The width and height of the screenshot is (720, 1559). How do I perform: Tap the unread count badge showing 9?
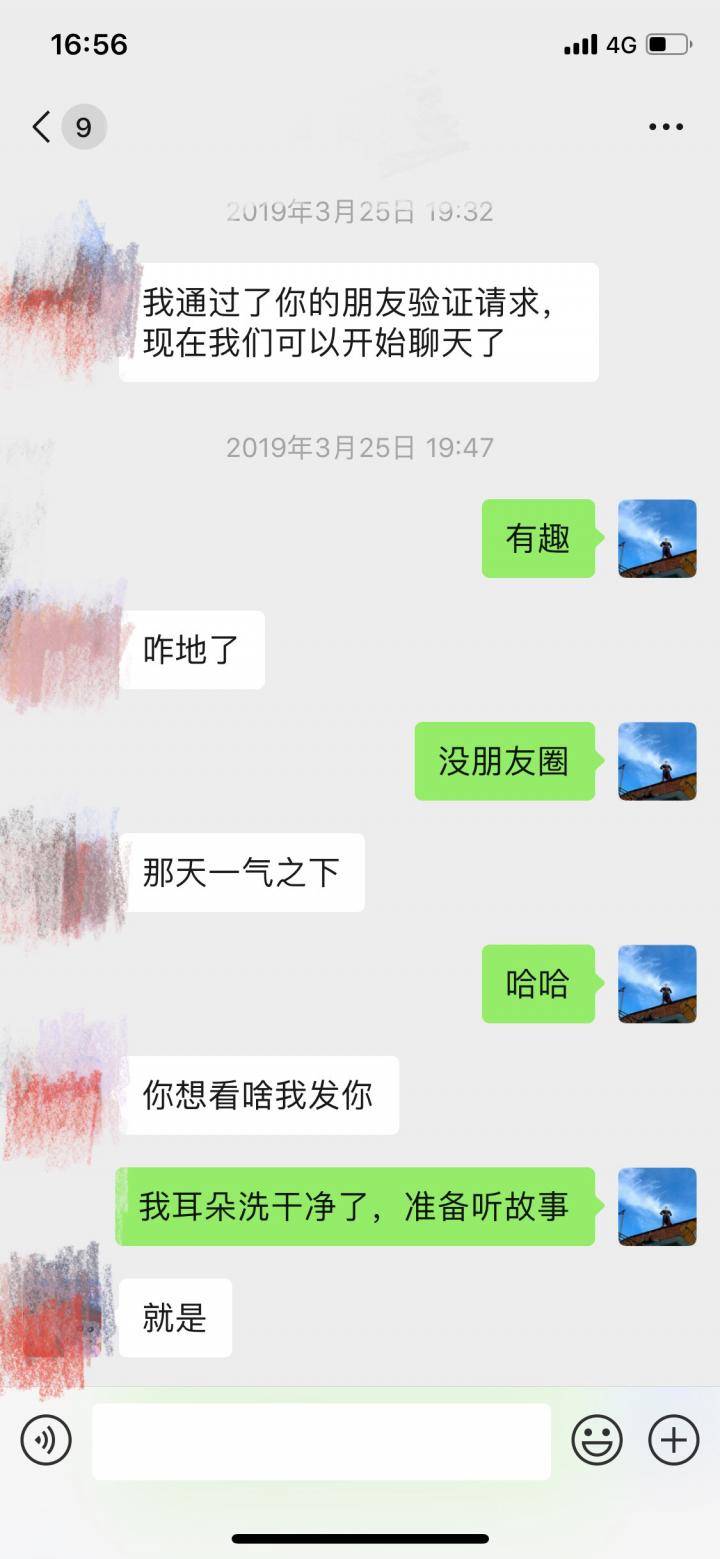(82, 127)
